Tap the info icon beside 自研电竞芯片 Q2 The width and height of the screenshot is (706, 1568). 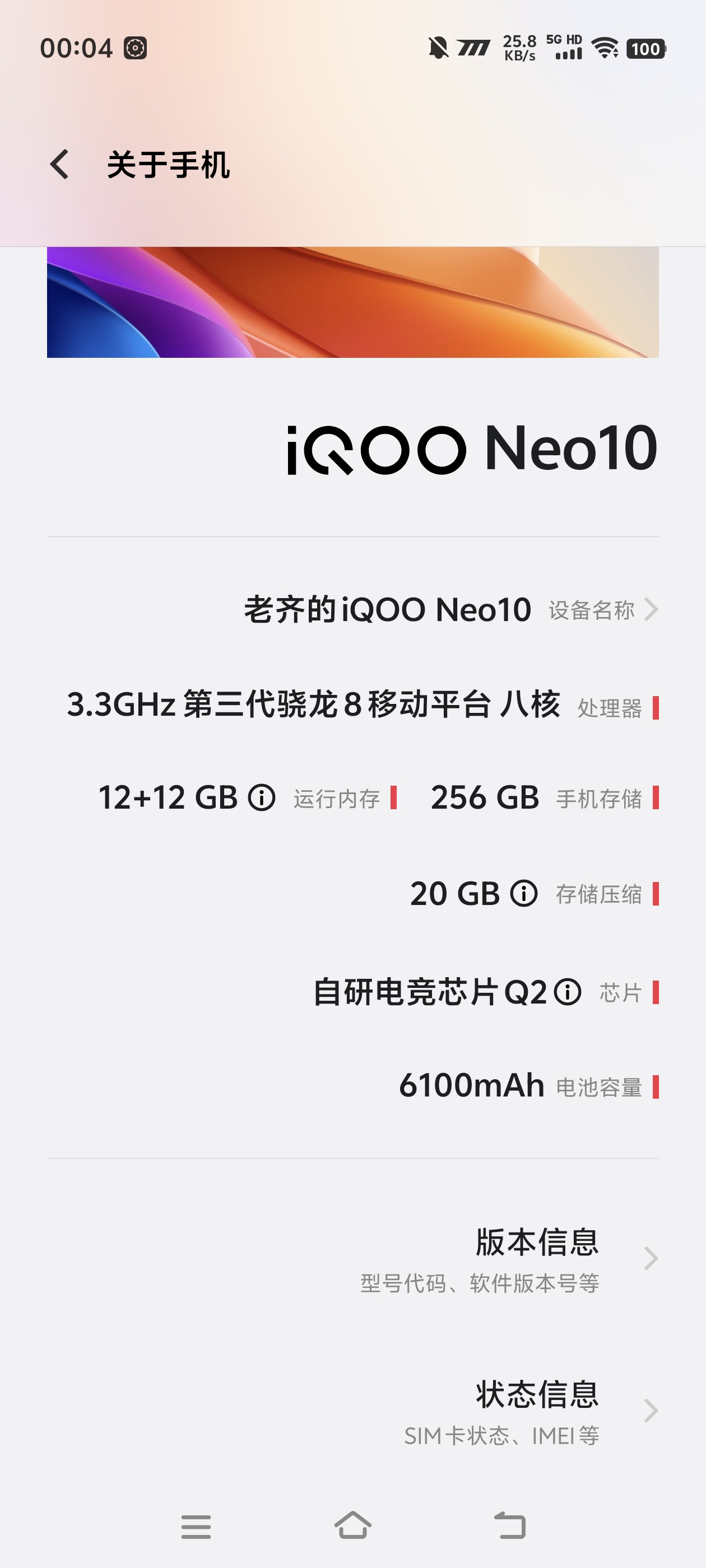(568, 992)
